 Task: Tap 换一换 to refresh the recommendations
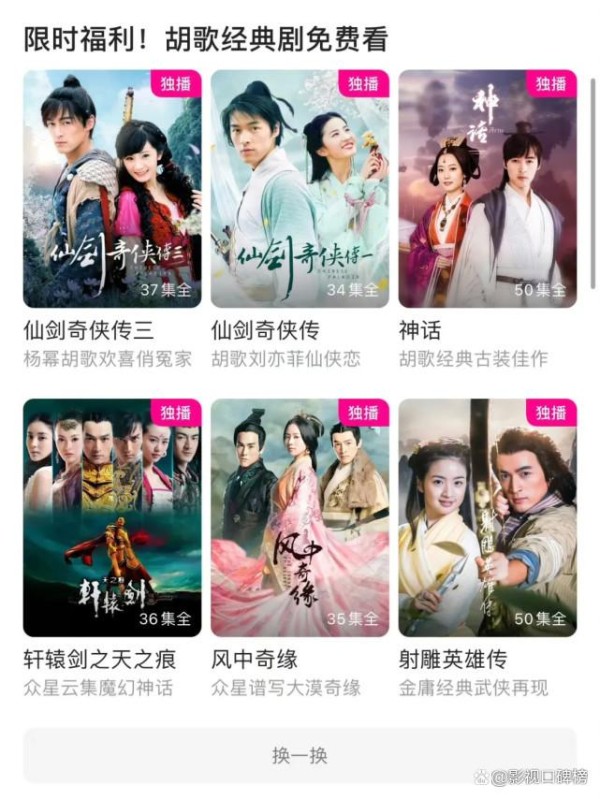click(299, 755)
